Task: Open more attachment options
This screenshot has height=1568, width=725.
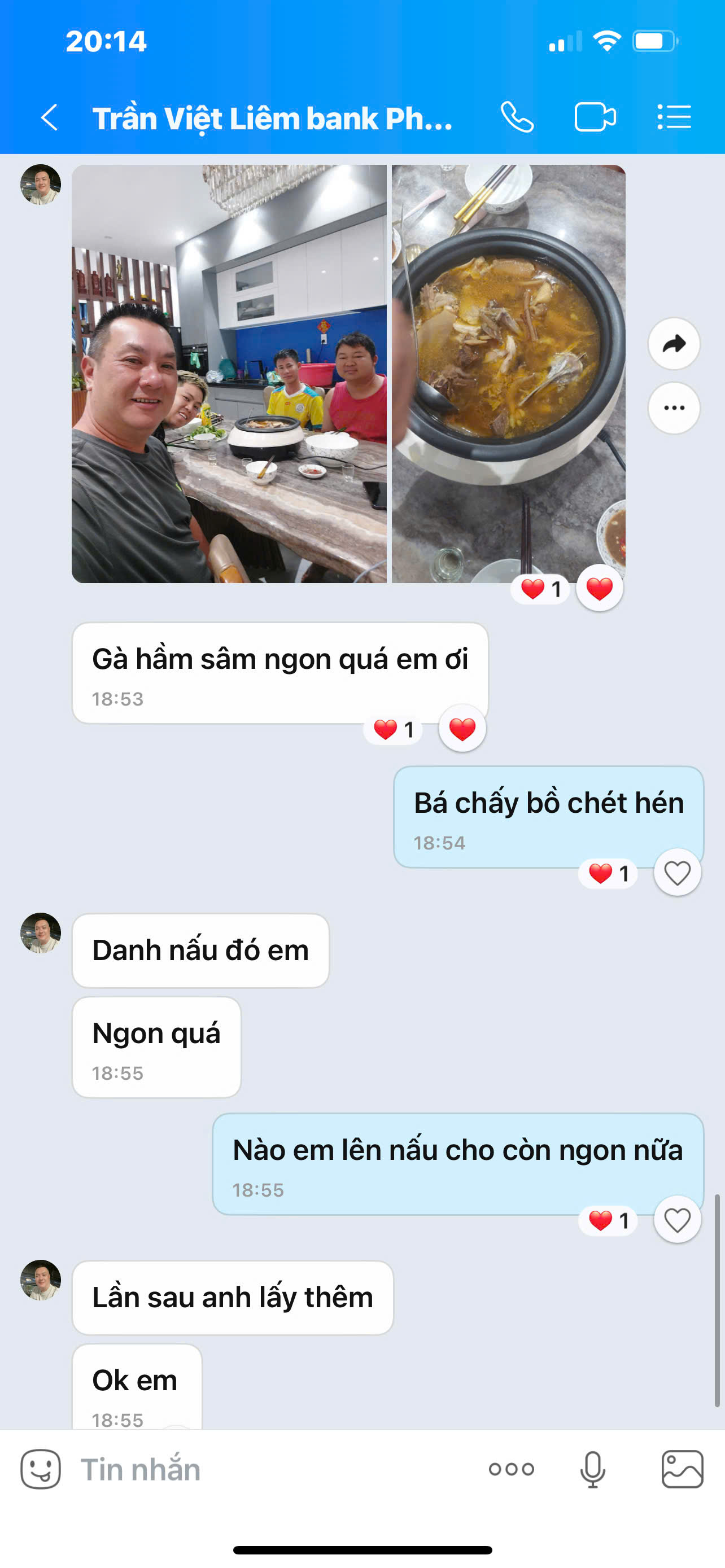Action: (x=512, y=1469)
